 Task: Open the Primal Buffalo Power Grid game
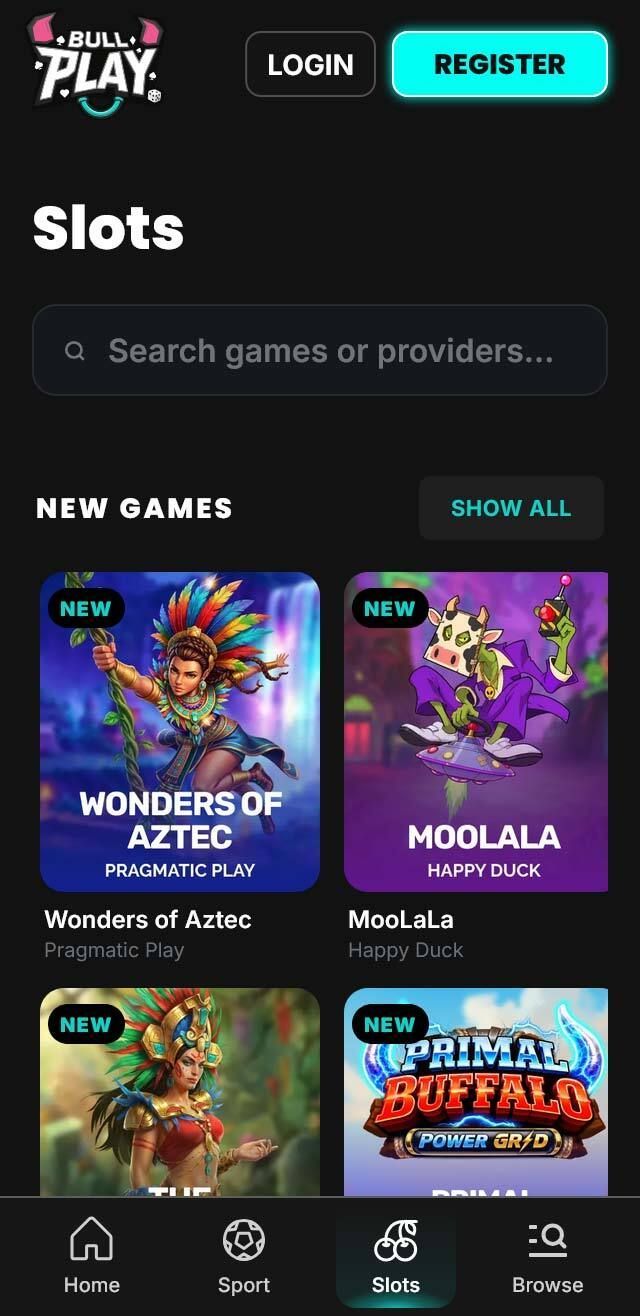coord(476,1092)
